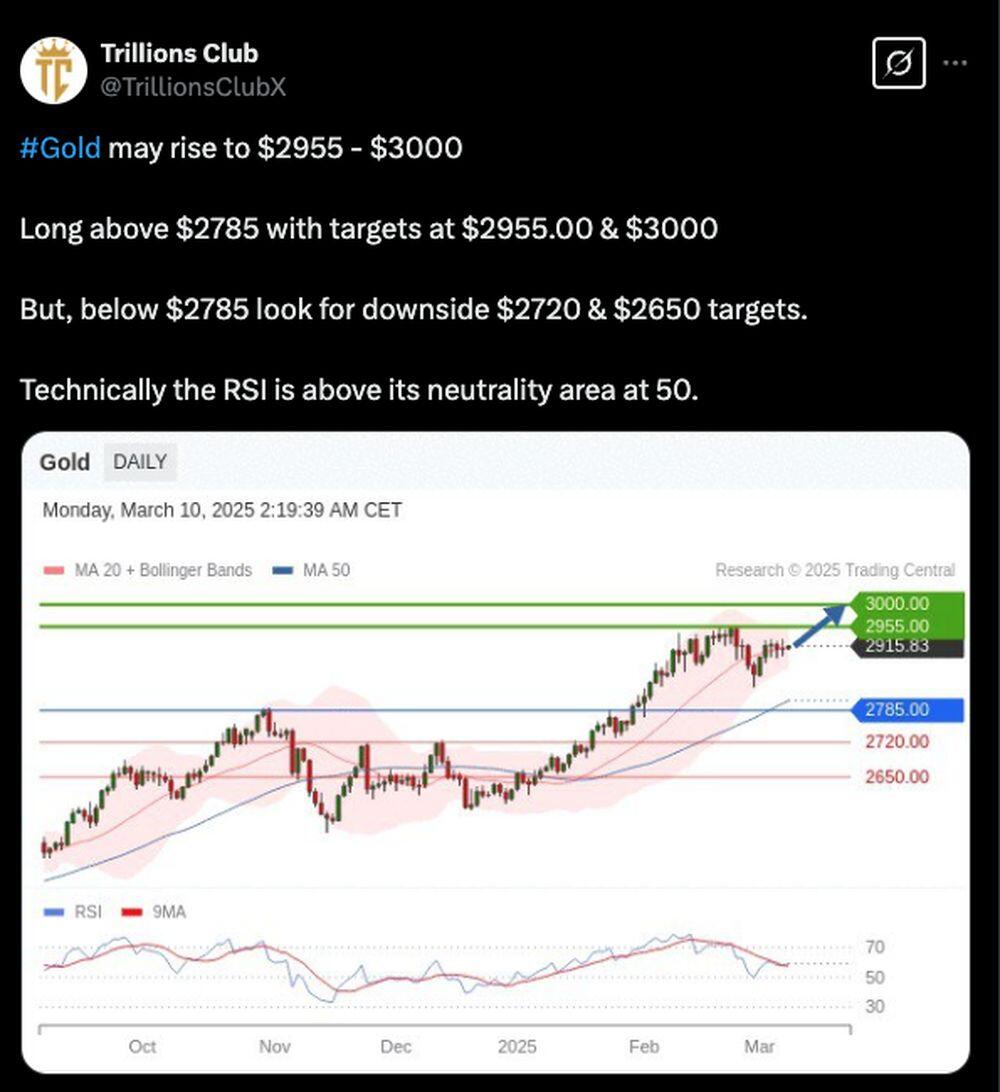
Task: Select the green 3000.00 price flag
Action: (x=898, y=603)
